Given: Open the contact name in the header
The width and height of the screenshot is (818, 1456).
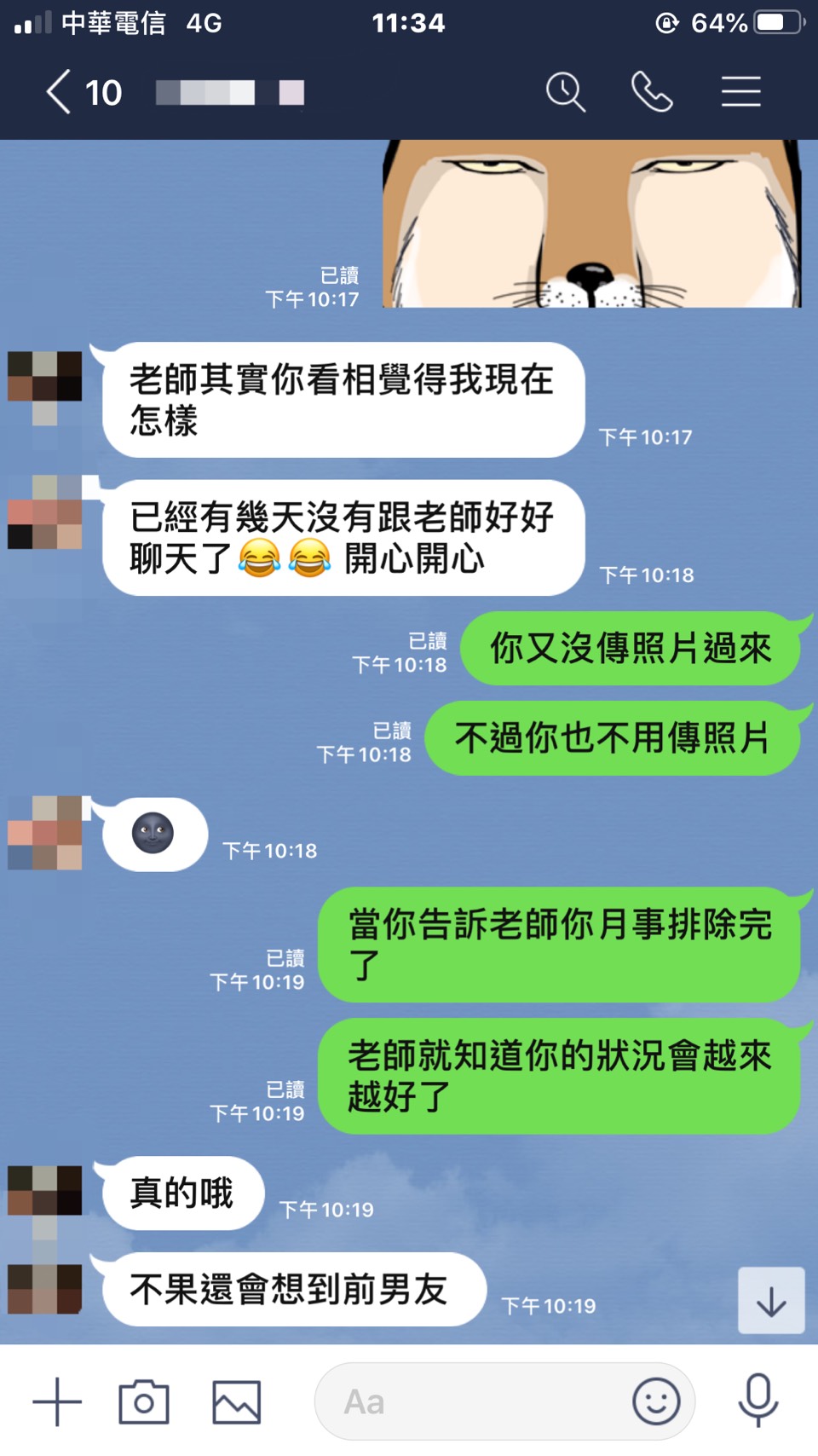Looking at the screenshot, I should (x=230, y=92).
